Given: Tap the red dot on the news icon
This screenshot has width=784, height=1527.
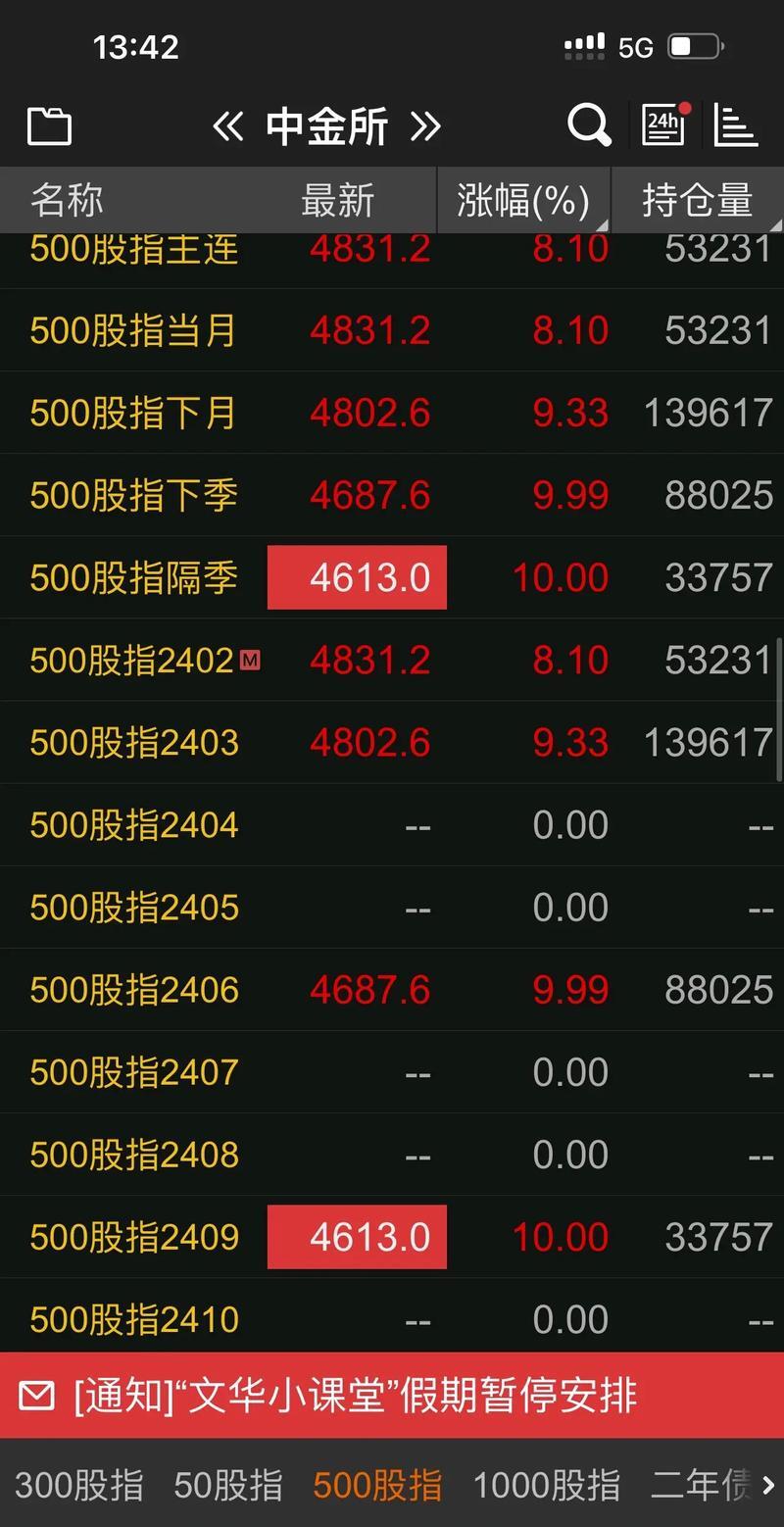Looking at the screenshot, I should point(687,108).
